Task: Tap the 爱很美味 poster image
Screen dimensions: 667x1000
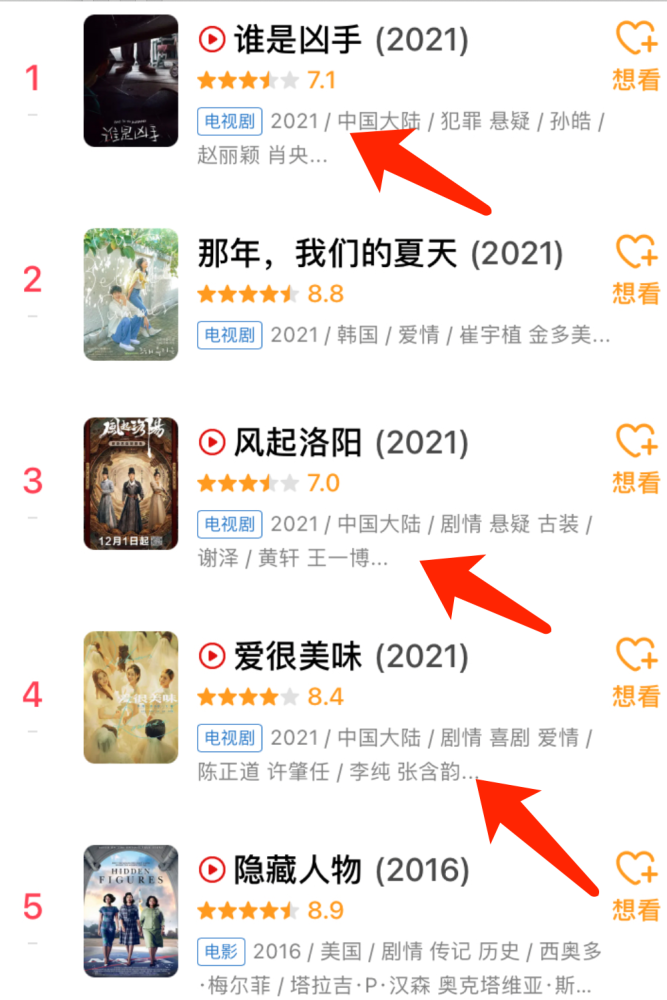Action: click(x=131, y=697)
